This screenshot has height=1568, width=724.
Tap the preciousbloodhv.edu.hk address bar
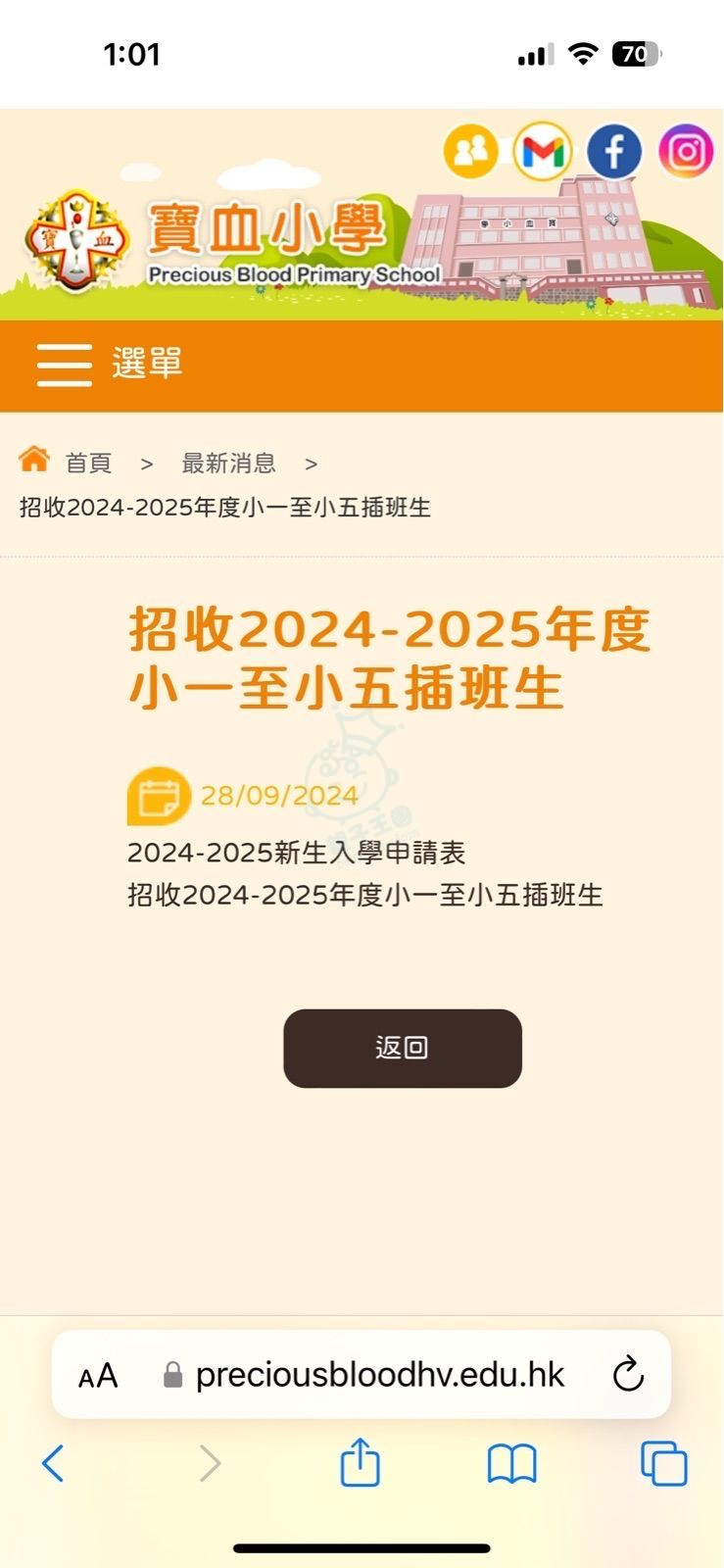[379, 1375]
